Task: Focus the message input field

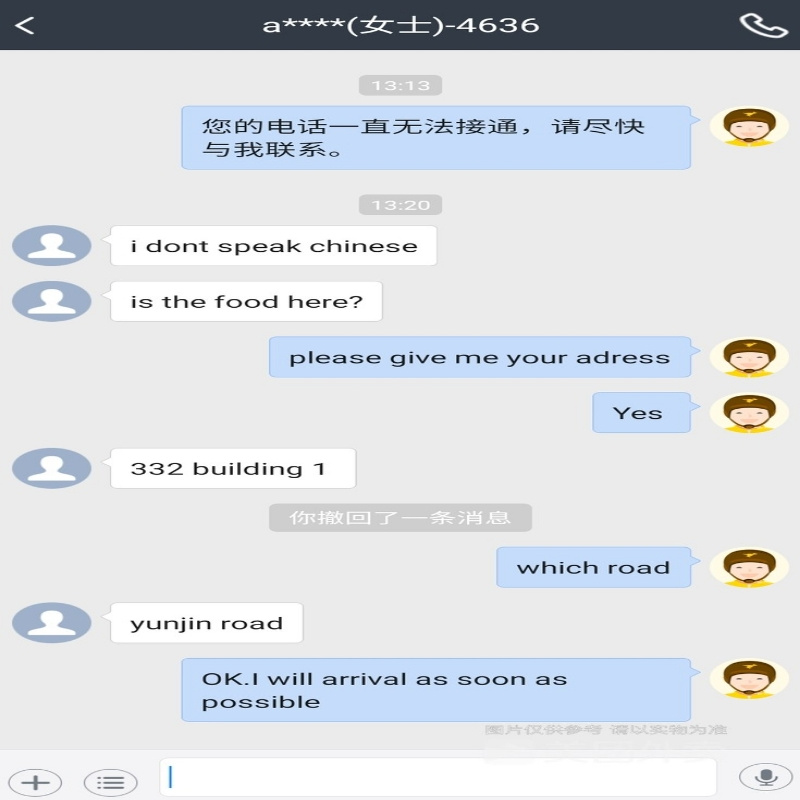Action: 438,777
